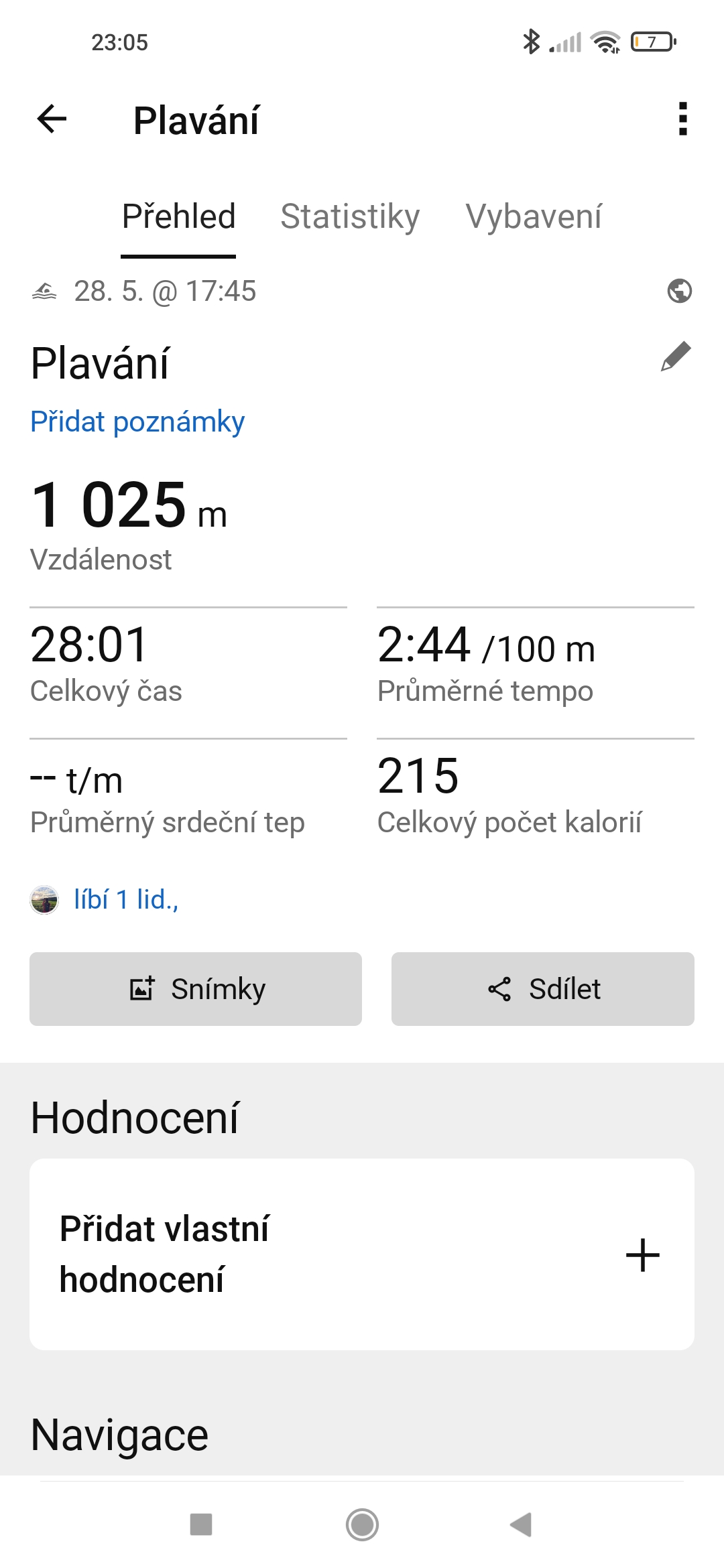Screen dimensions: 724x1568
Task: Tap the globe privacy icon
Action: (679, 291)
